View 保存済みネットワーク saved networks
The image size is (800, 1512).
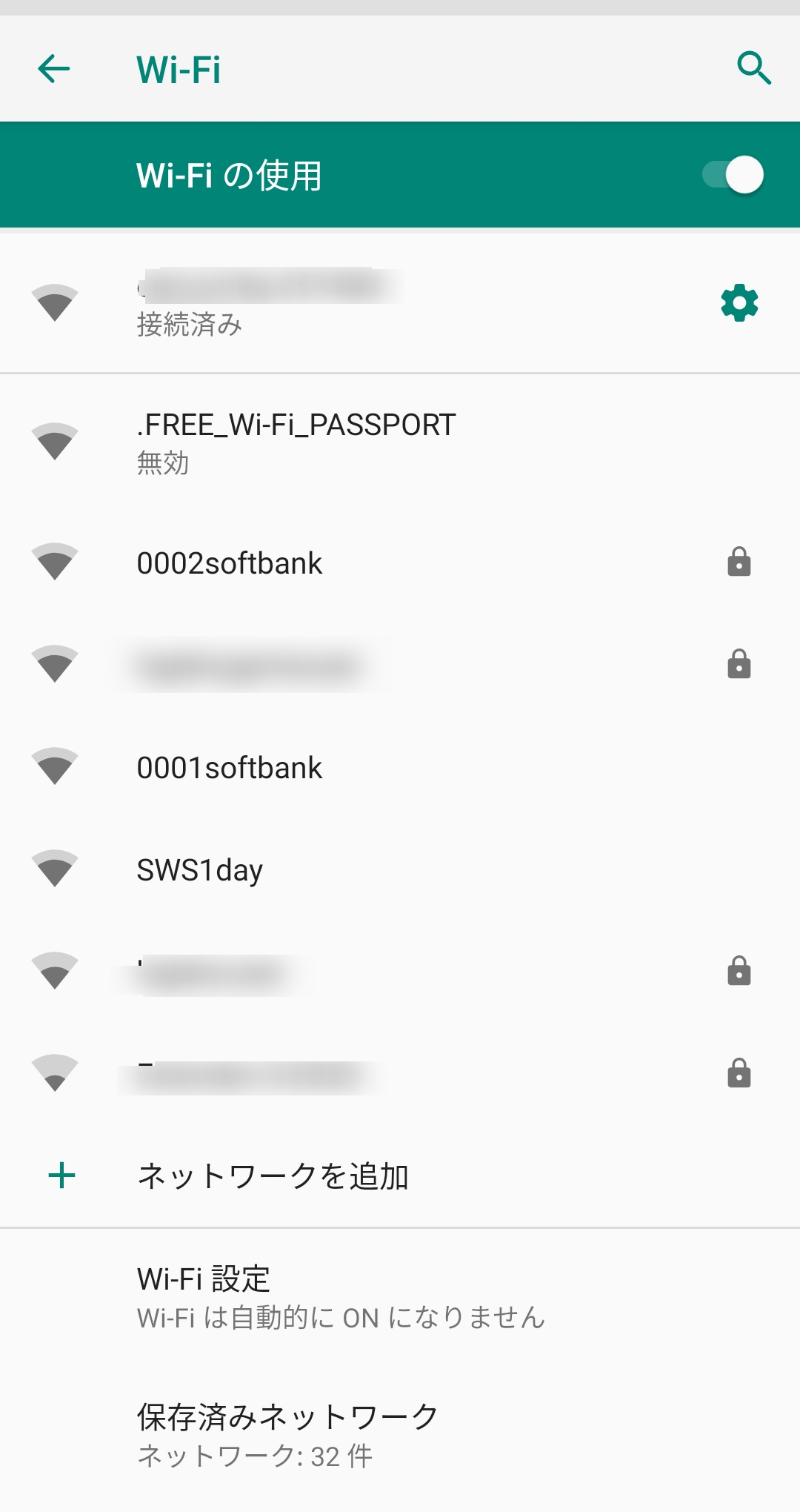pyautogui.click(x=289, y=1435)
